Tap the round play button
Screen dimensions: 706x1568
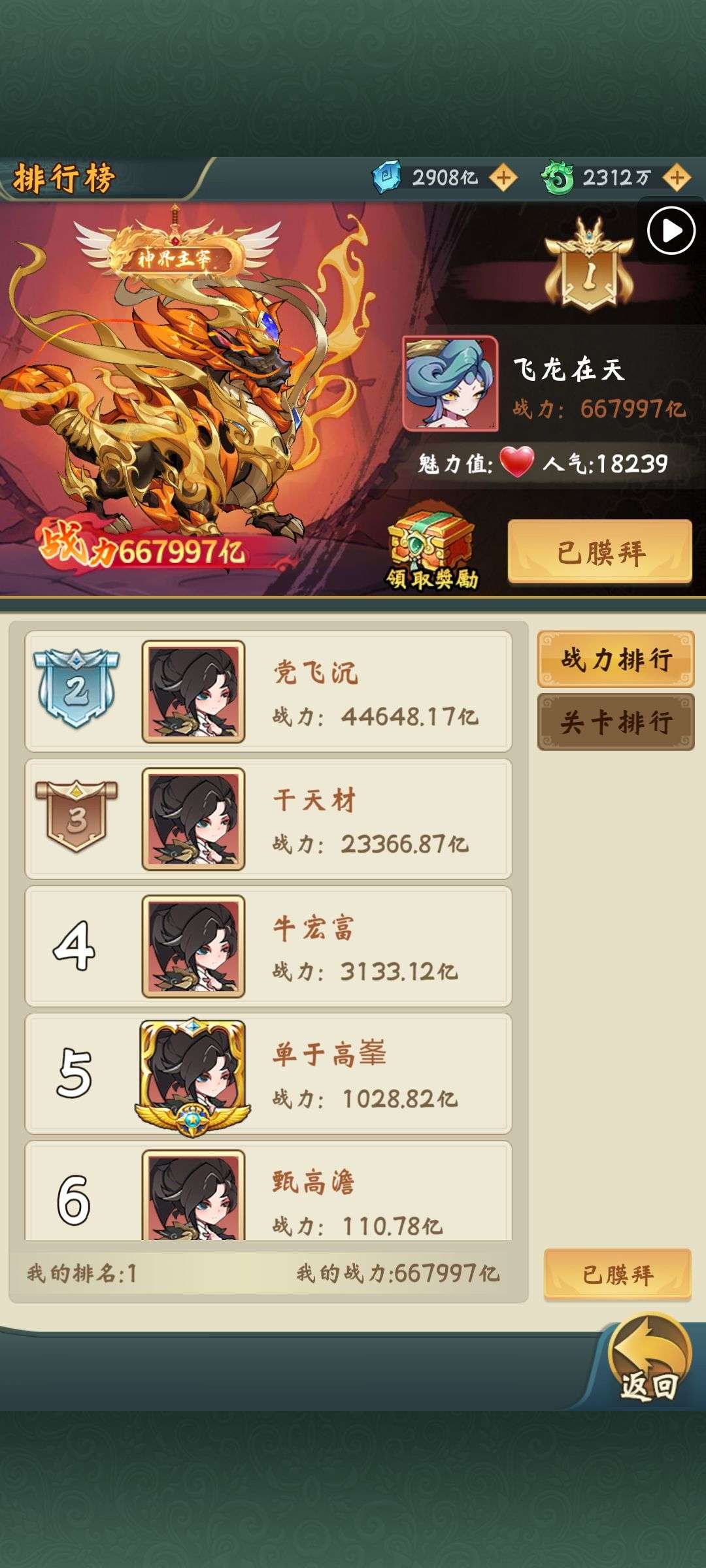pyautogui.click(x=671, y=231)
